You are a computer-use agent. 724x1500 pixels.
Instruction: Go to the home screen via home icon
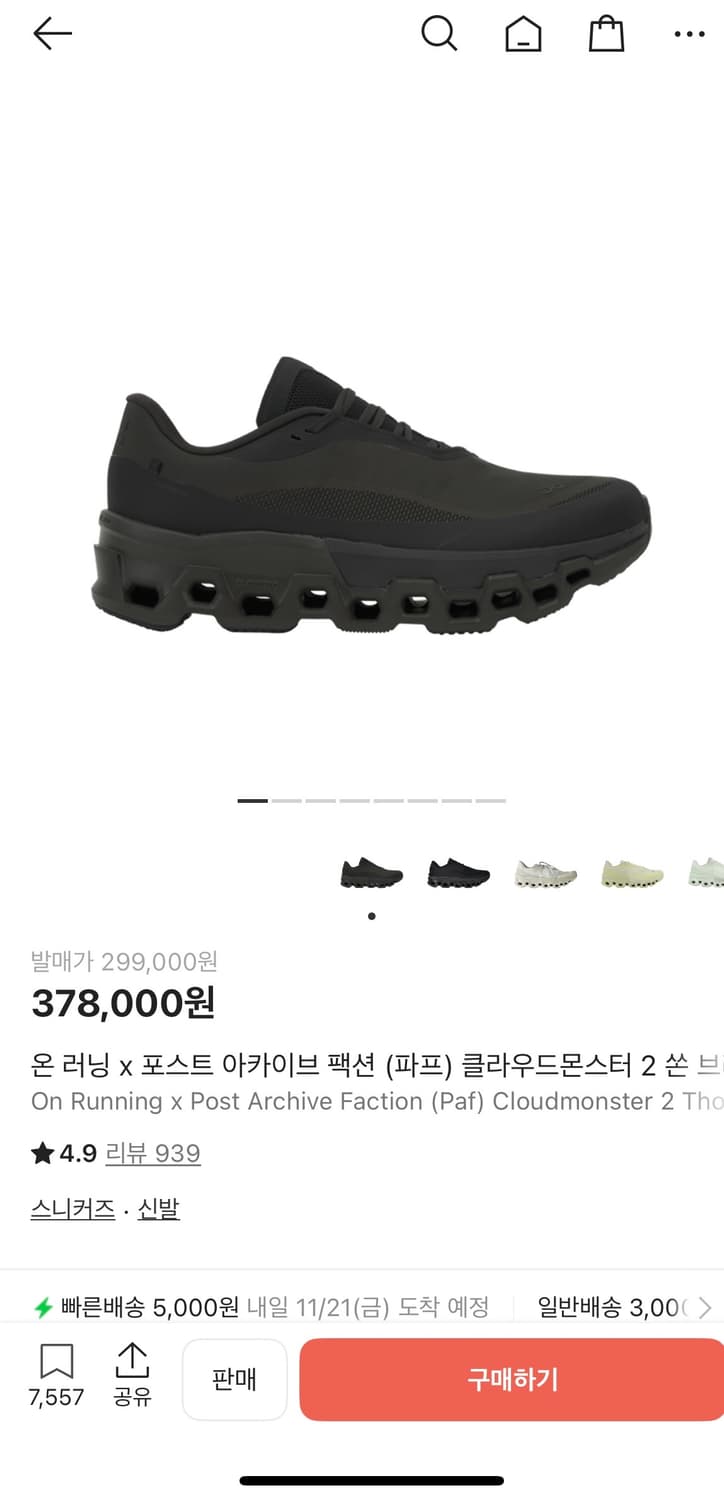point(523,33)
